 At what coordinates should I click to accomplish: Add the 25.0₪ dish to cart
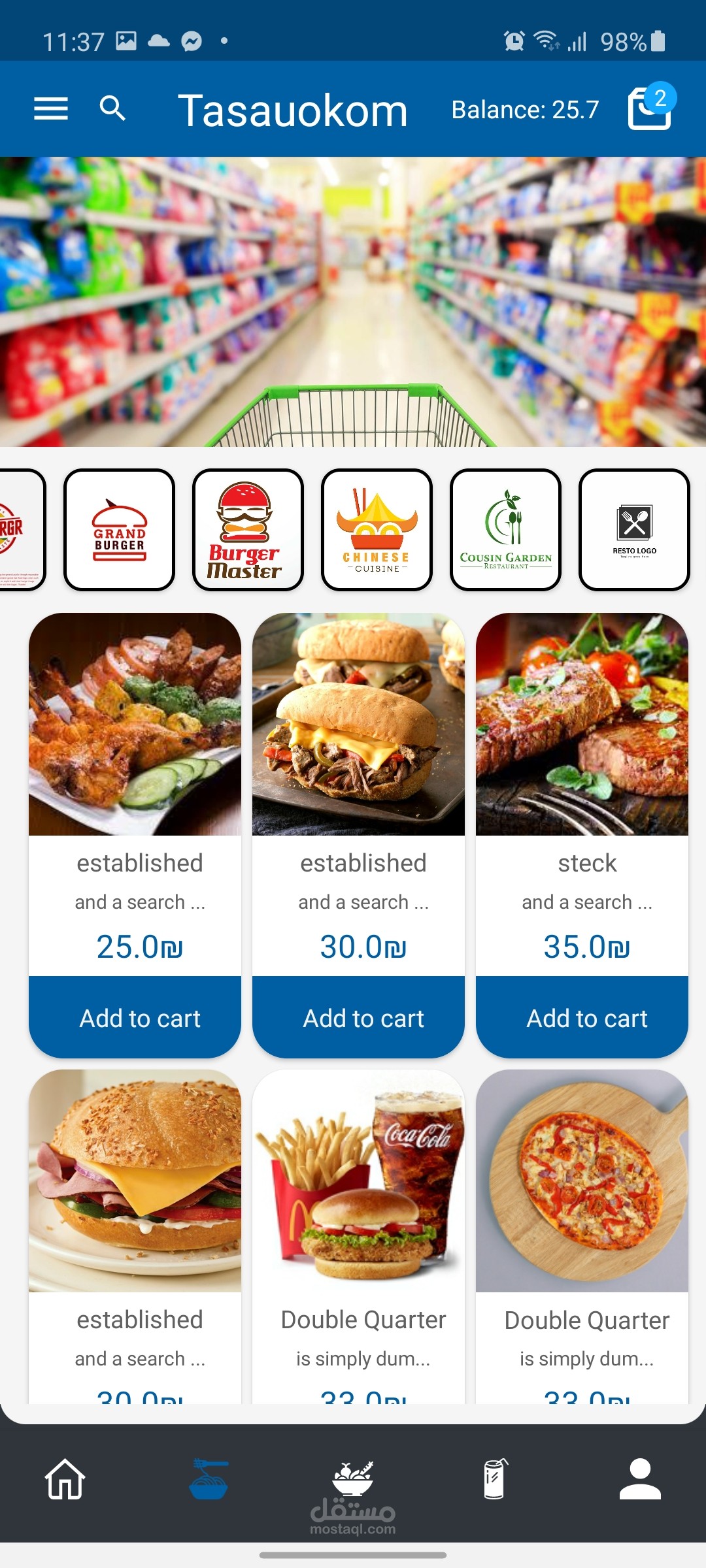135,1017
